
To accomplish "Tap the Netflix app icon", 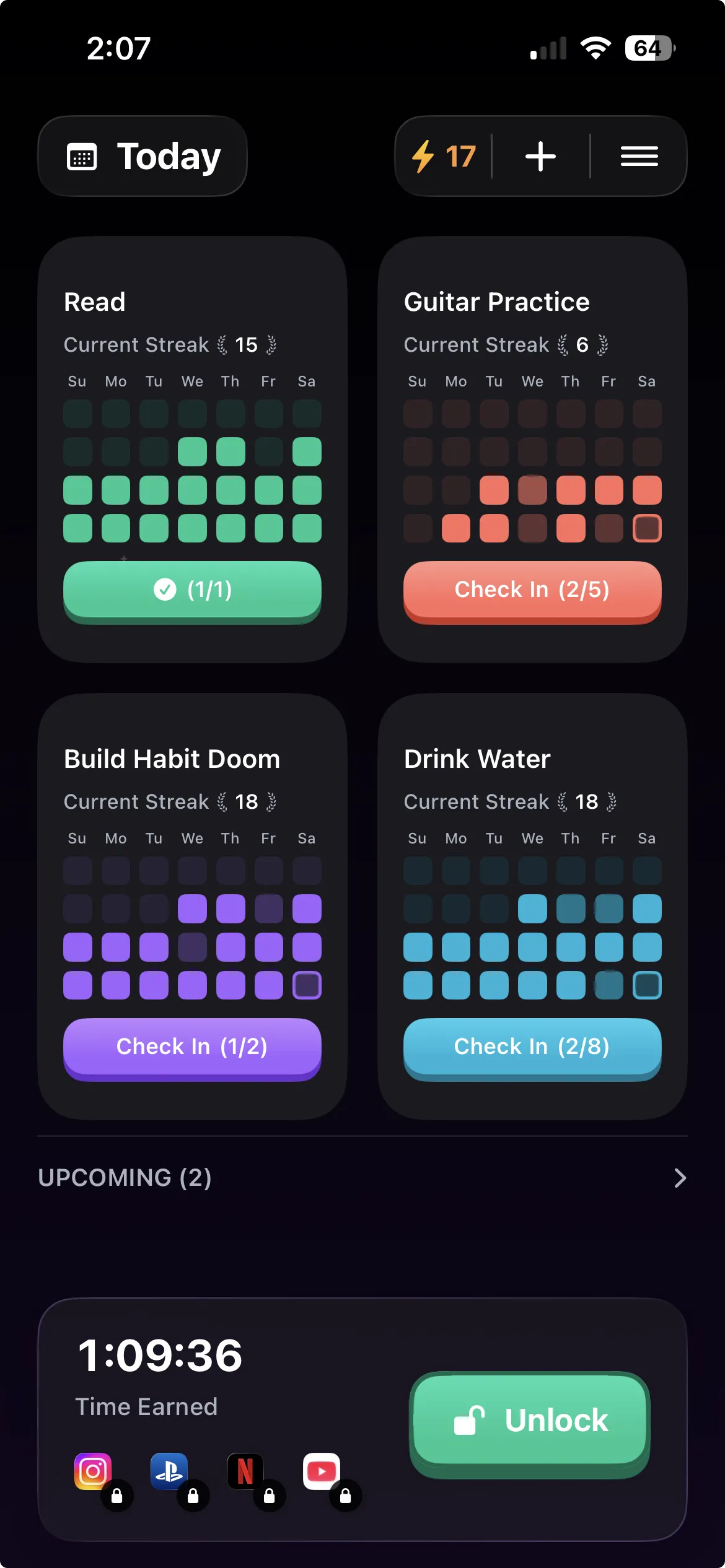I will 245,1471.
